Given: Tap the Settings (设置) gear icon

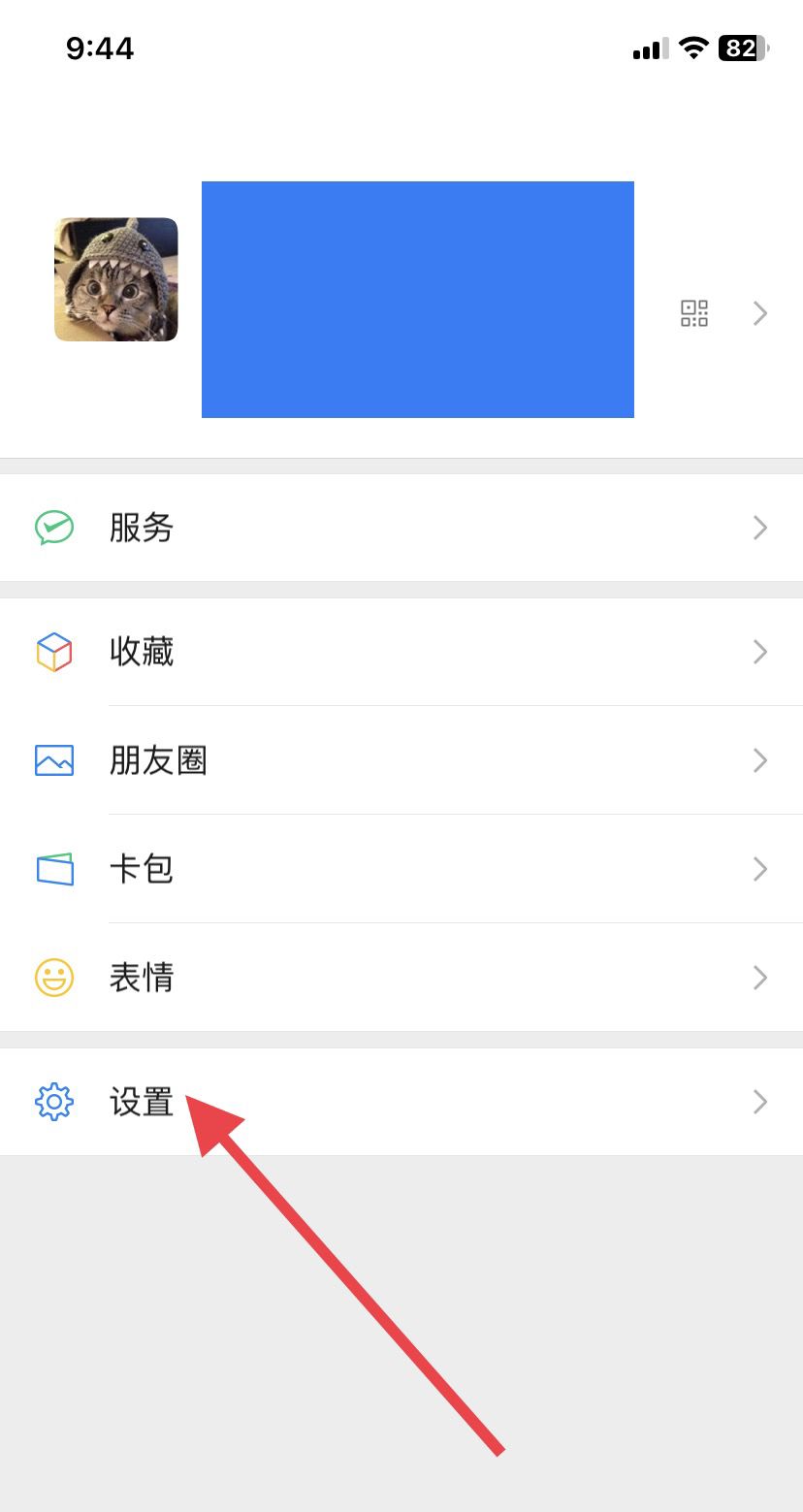Looking at the screenshot, I should [54, 1101].
